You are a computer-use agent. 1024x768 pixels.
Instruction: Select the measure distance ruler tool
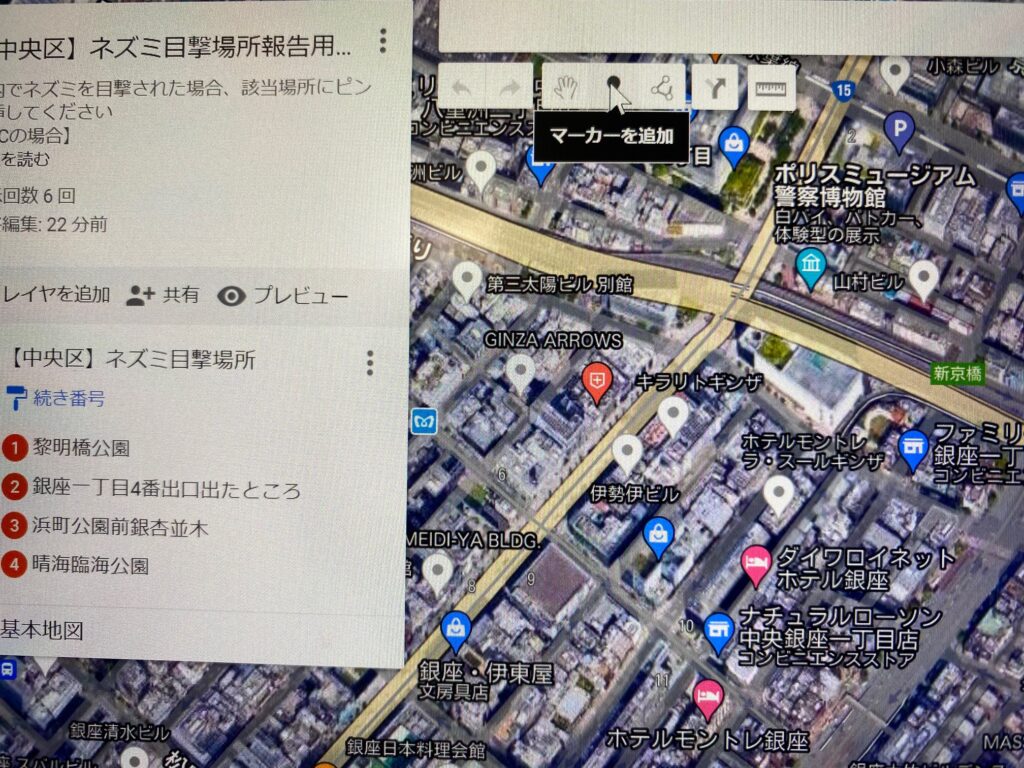[771, 88]
